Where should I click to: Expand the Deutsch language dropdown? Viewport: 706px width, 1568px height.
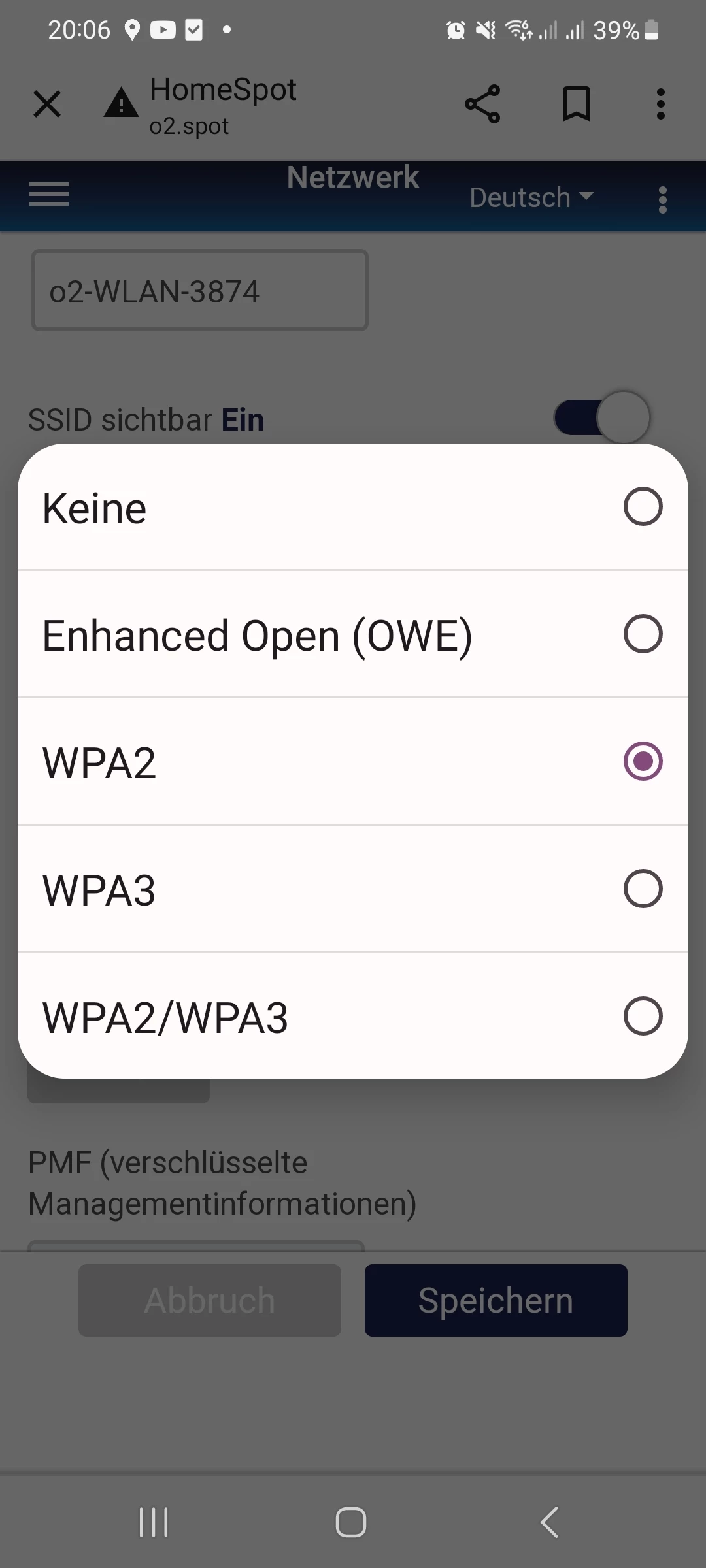pos(531,197)
